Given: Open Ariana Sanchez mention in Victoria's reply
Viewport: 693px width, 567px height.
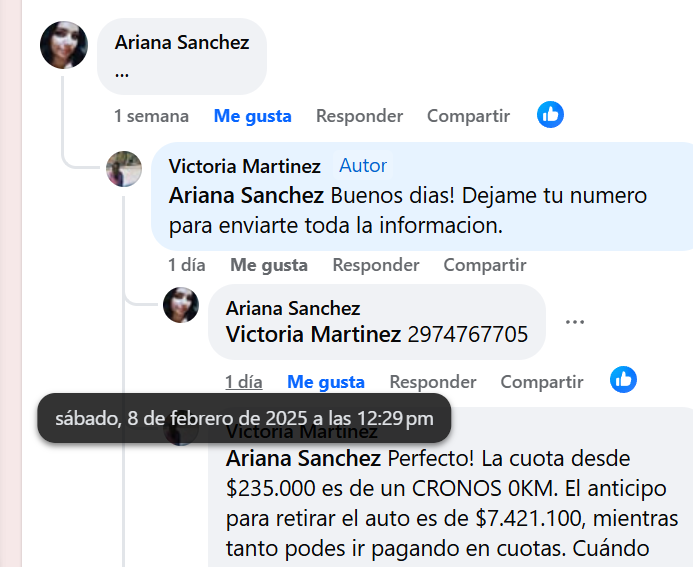Looking at the screenshot, I should point(246,195).
